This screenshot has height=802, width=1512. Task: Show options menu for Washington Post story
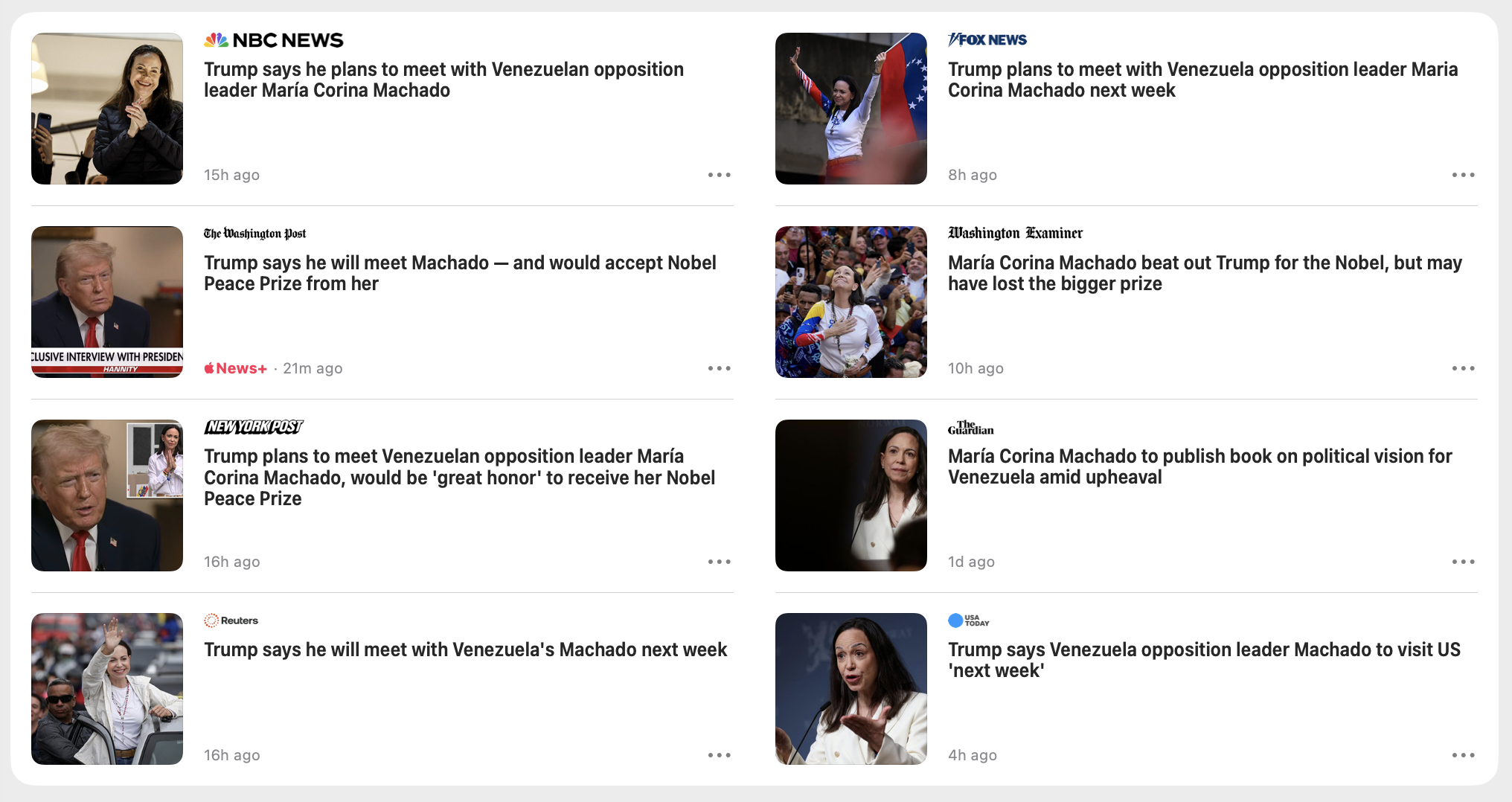pos(719,368)
